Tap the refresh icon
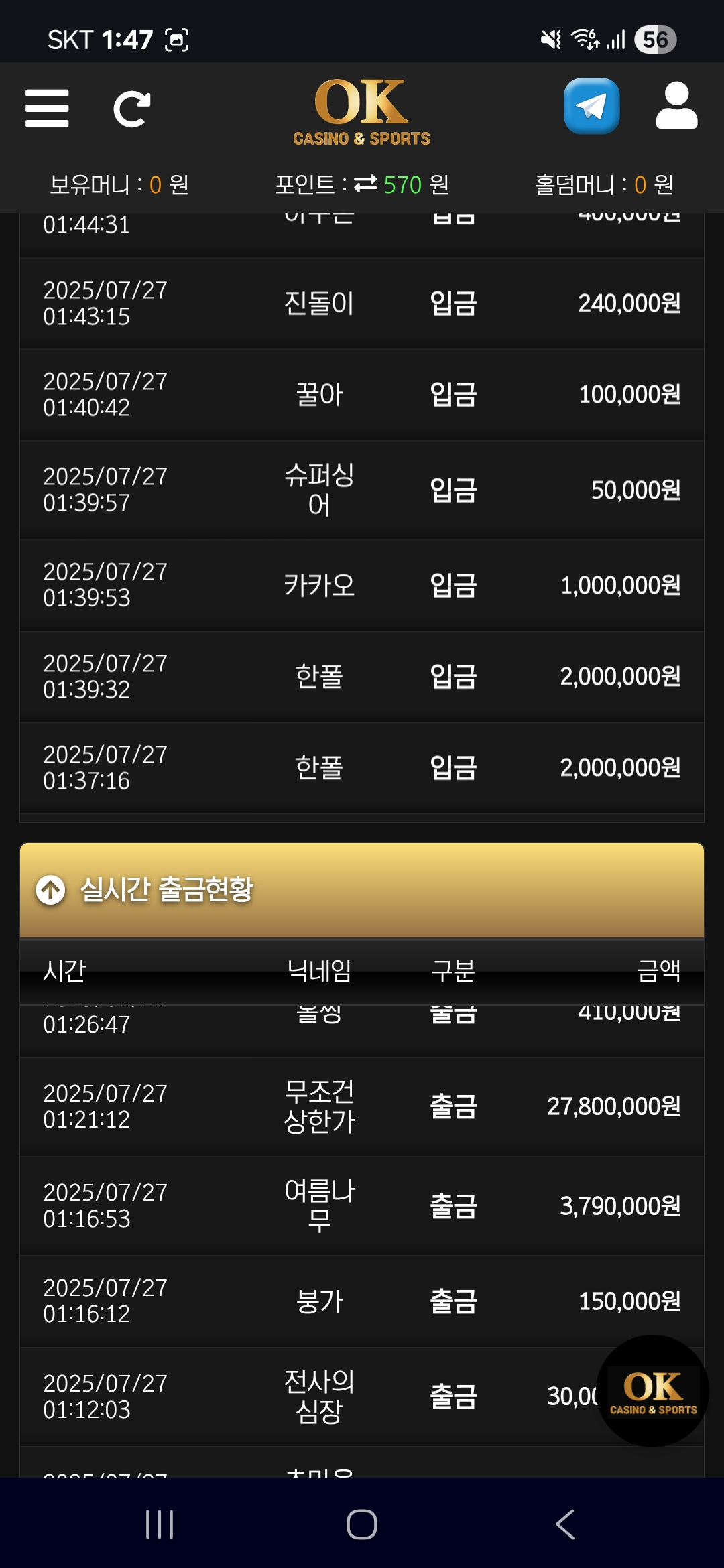 click(131, 109)
